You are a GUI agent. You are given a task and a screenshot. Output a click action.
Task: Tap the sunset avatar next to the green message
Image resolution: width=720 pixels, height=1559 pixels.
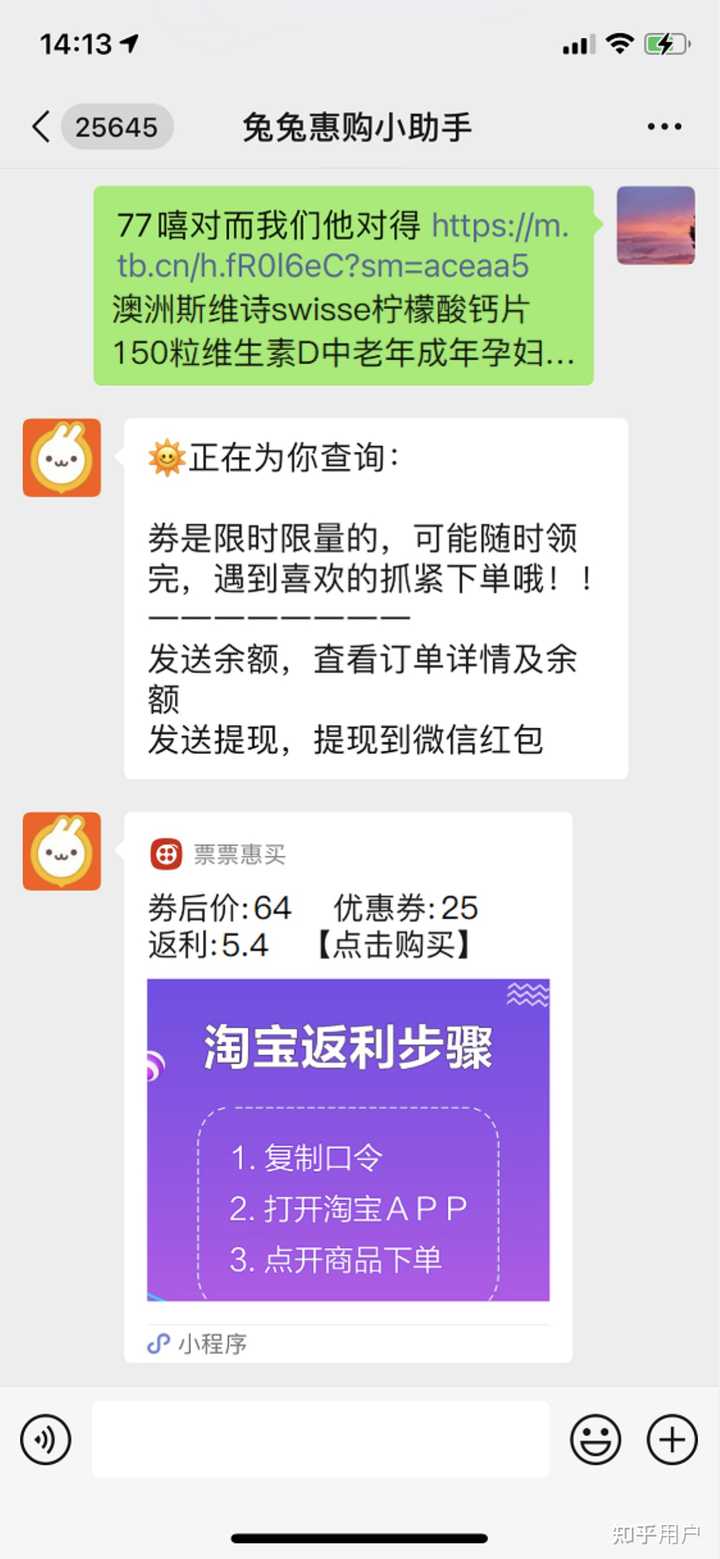click(x=656, y=226)
